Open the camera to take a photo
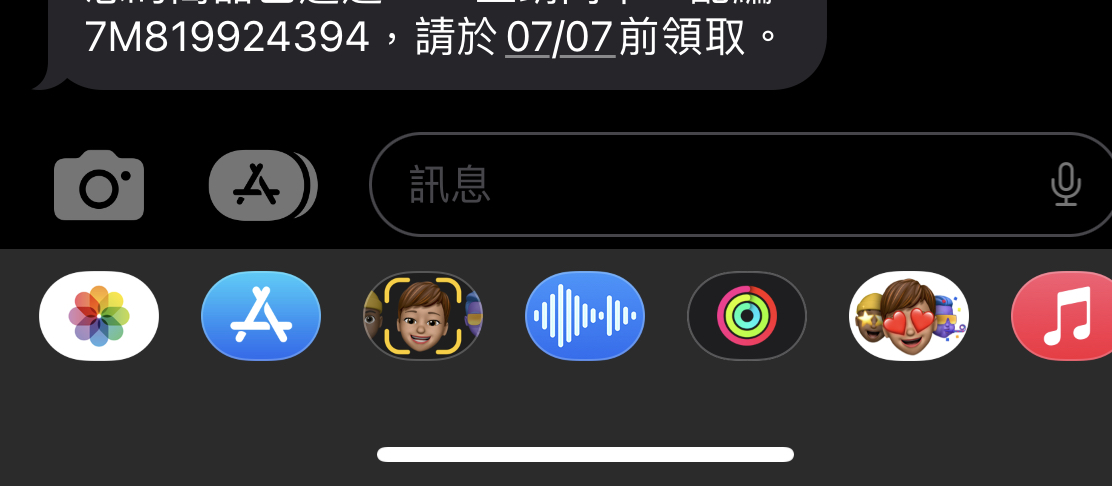The image size is (1112, 486). tap(98, 185)
